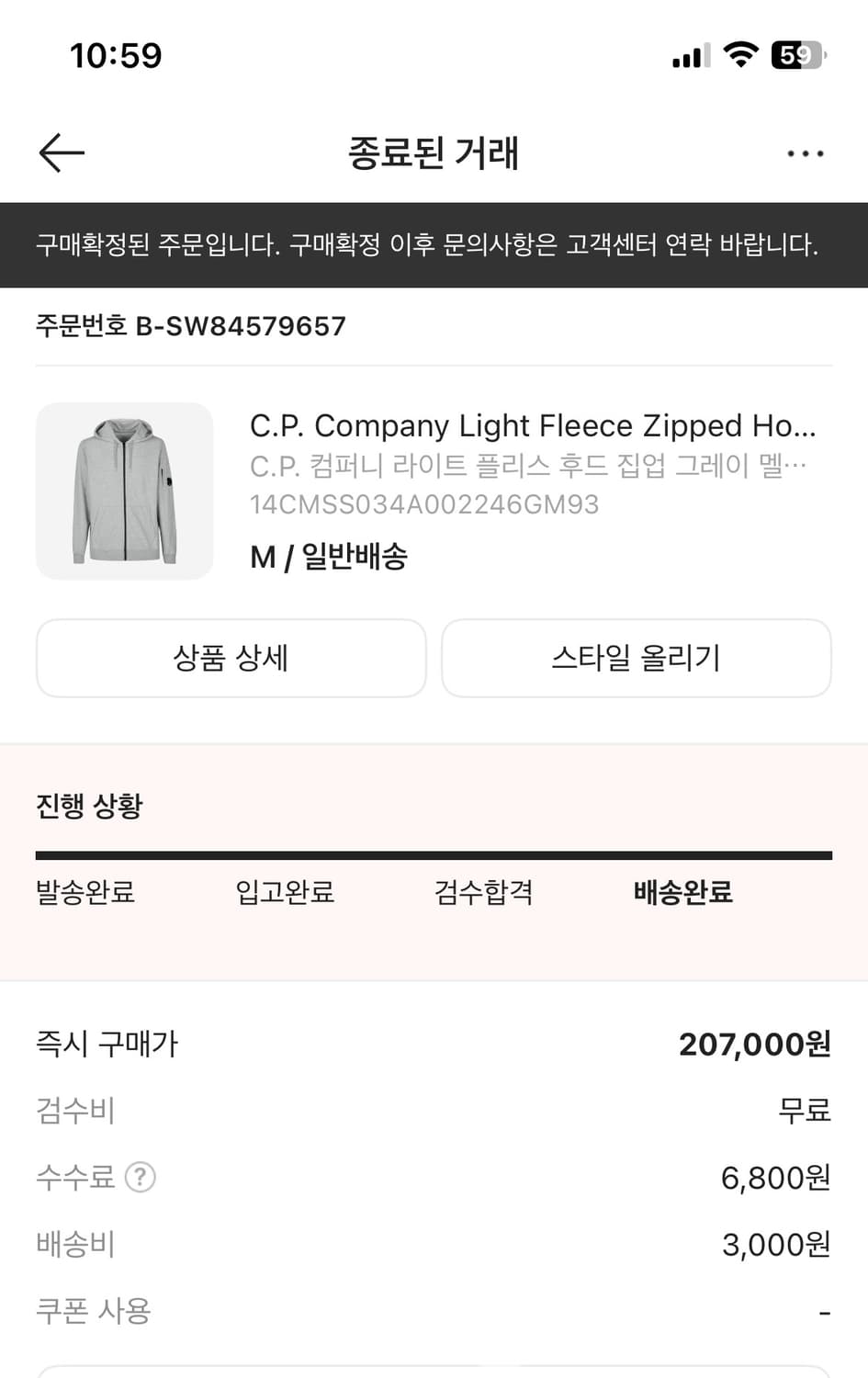Select the 발송완료 progress step
The height and width of the screenshot is (1378, 868).
coord(85,892)
